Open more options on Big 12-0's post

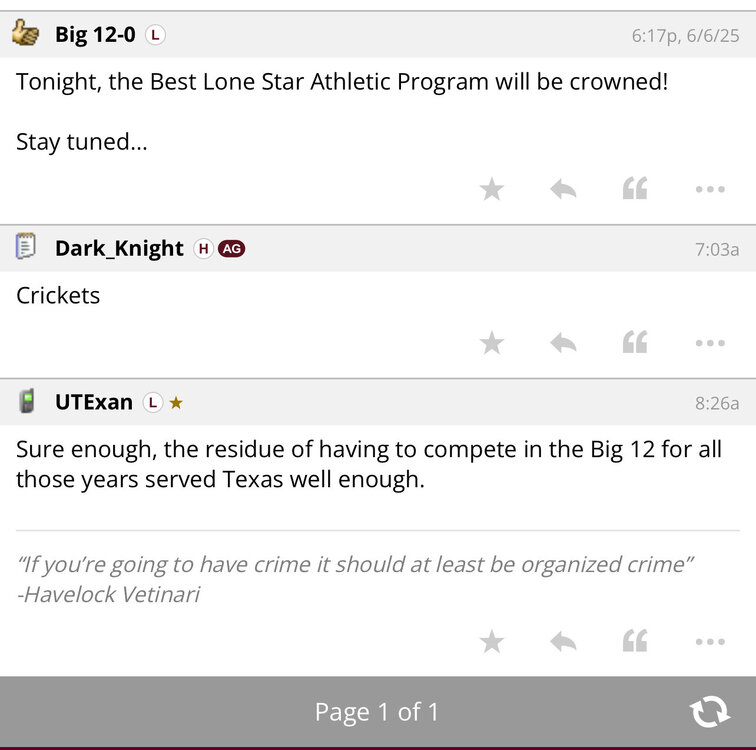click(x=709, y=189)
